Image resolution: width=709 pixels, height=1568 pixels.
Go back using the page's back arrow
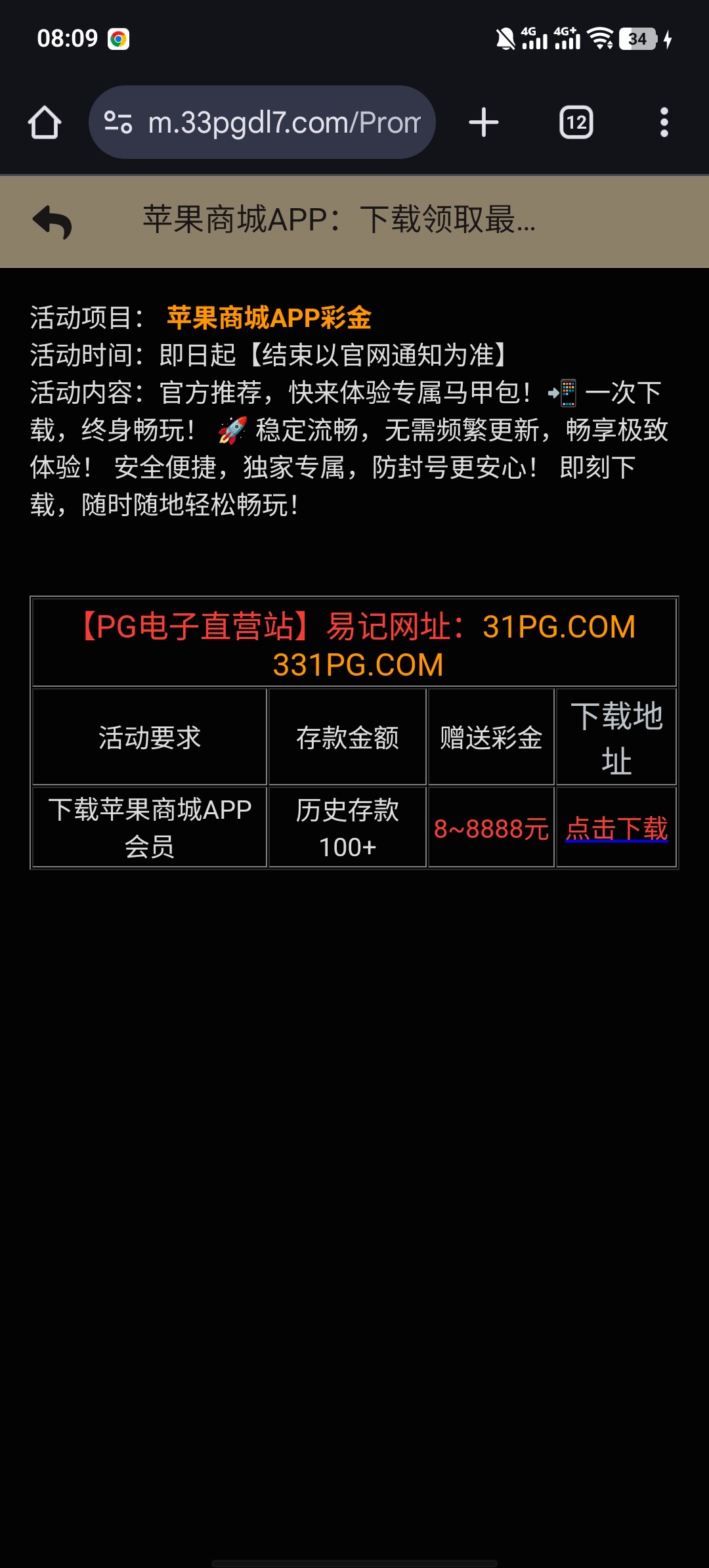[x=53, y=222]
